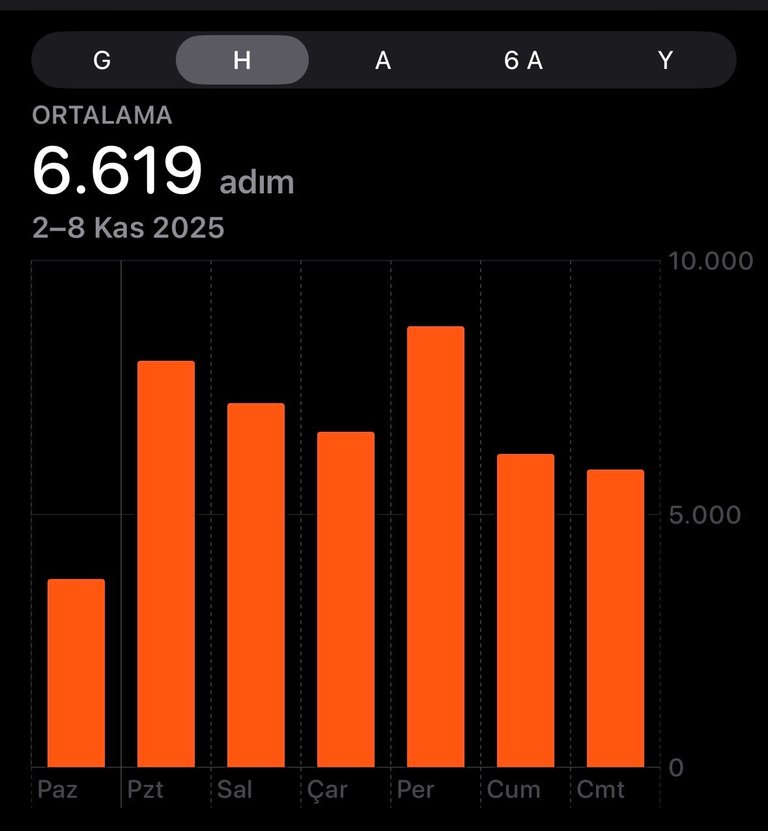
Task: Switch to the Y yearly view
Action: (x=665, y=60)
